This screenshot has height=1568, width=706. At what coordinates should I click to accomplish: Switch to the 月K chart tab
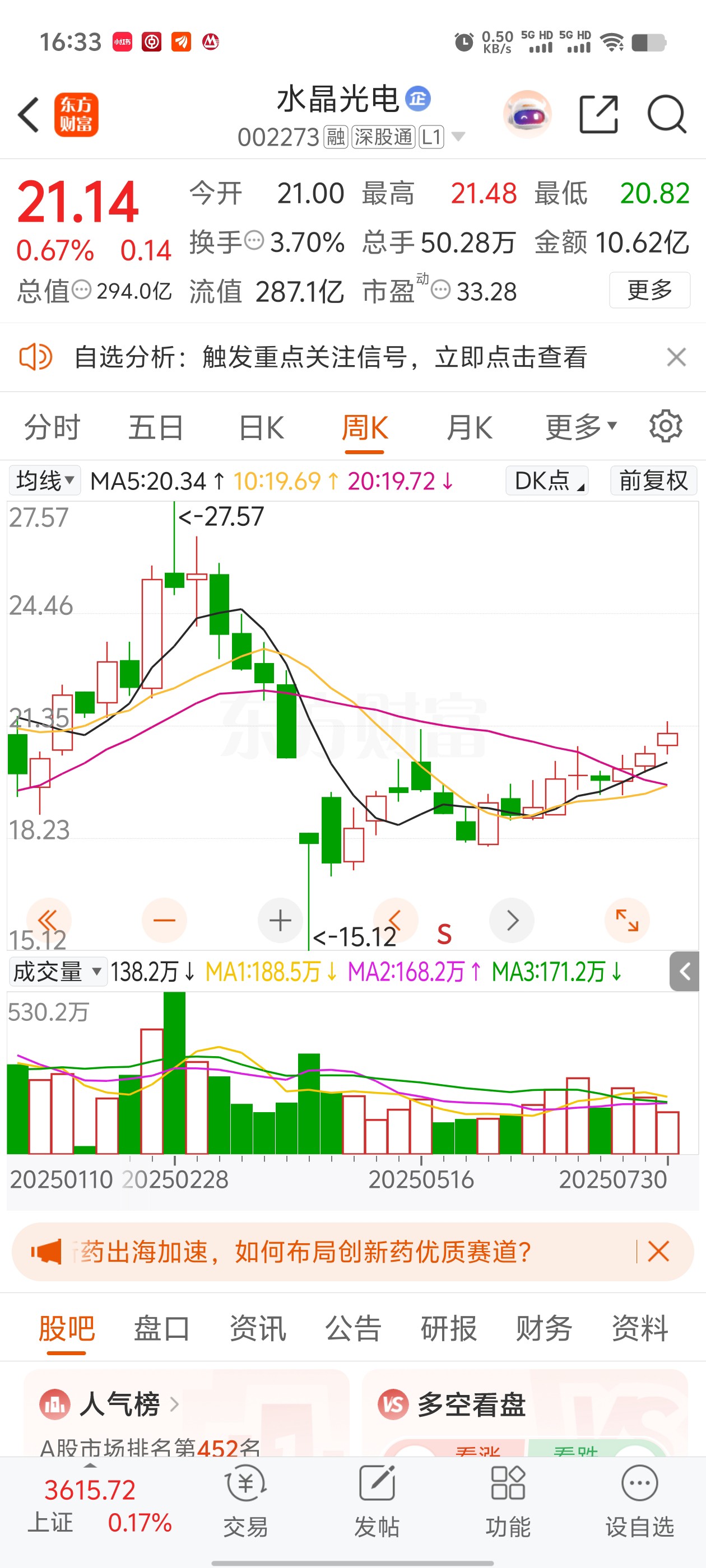[x=469, y=427]
